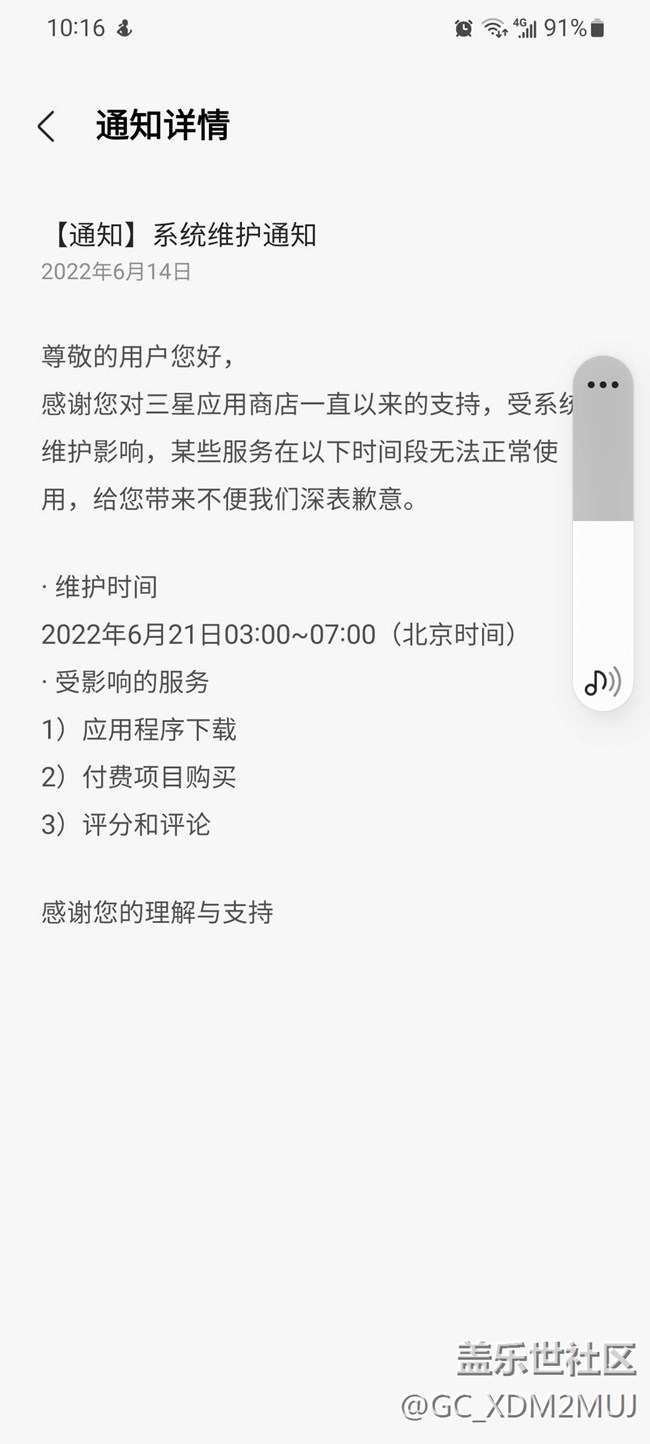The height and width of the screenshot is (1444, 650).
Task: Go back from the notification details
Action: 46,127
